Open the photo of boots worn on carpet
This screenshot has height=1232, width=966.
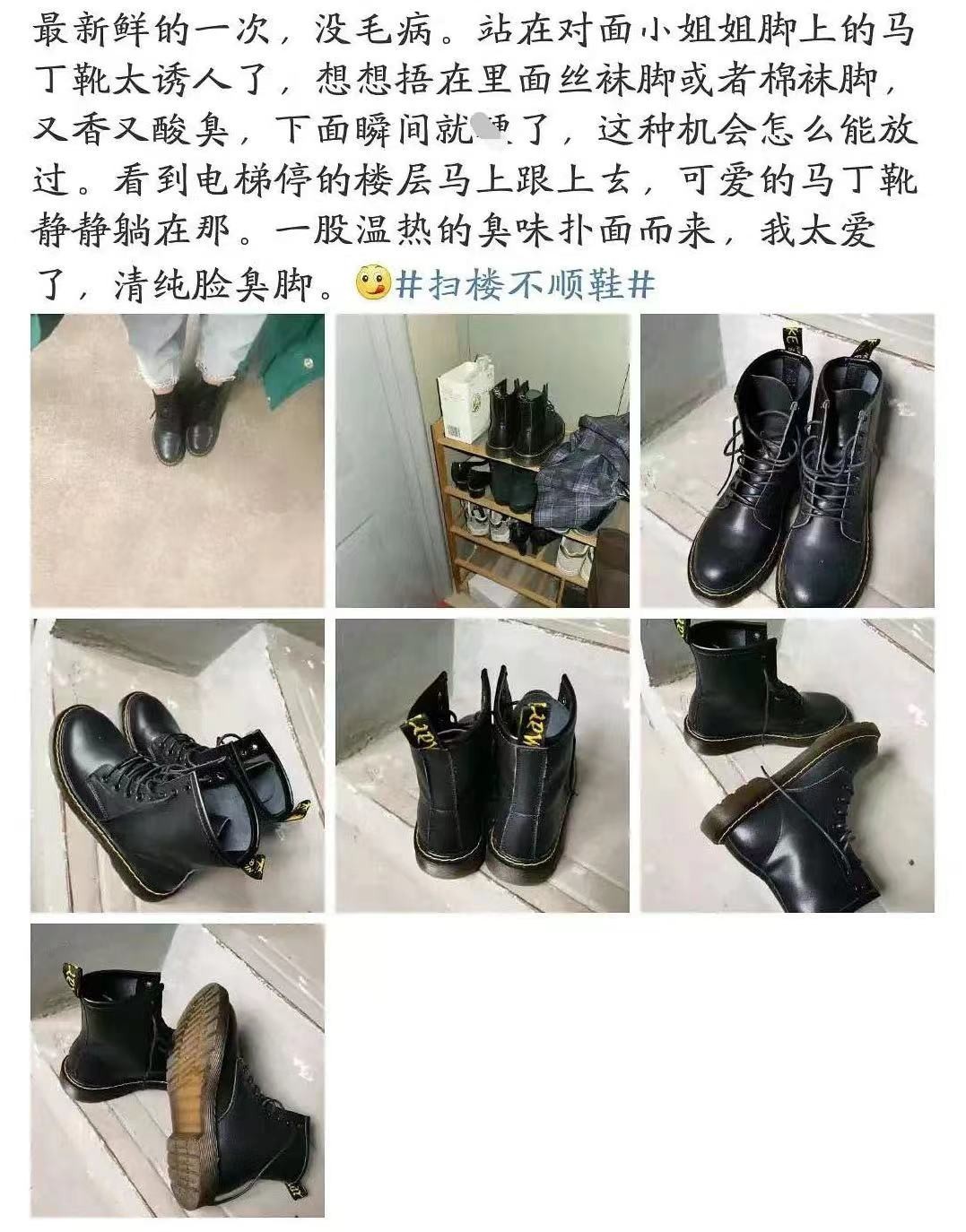pyautogui.click(x=178, y=461)
